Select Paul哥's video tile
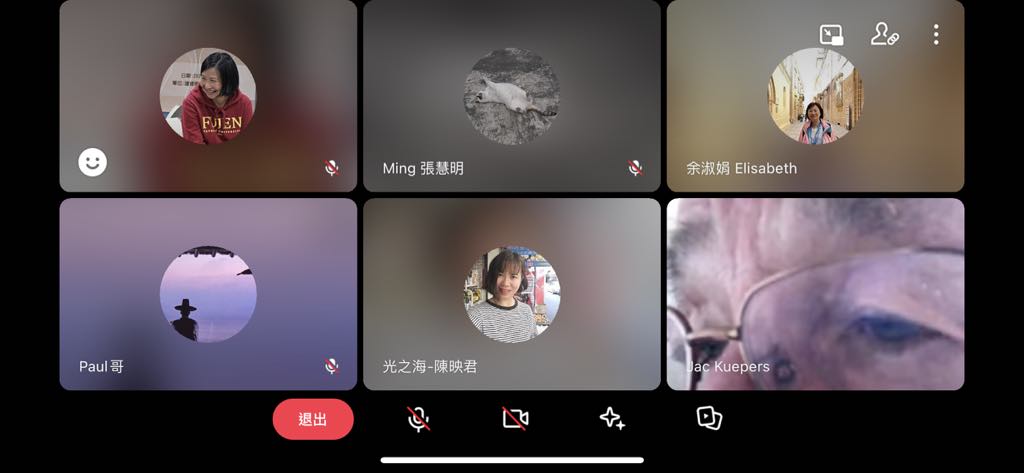 point(208,294)
